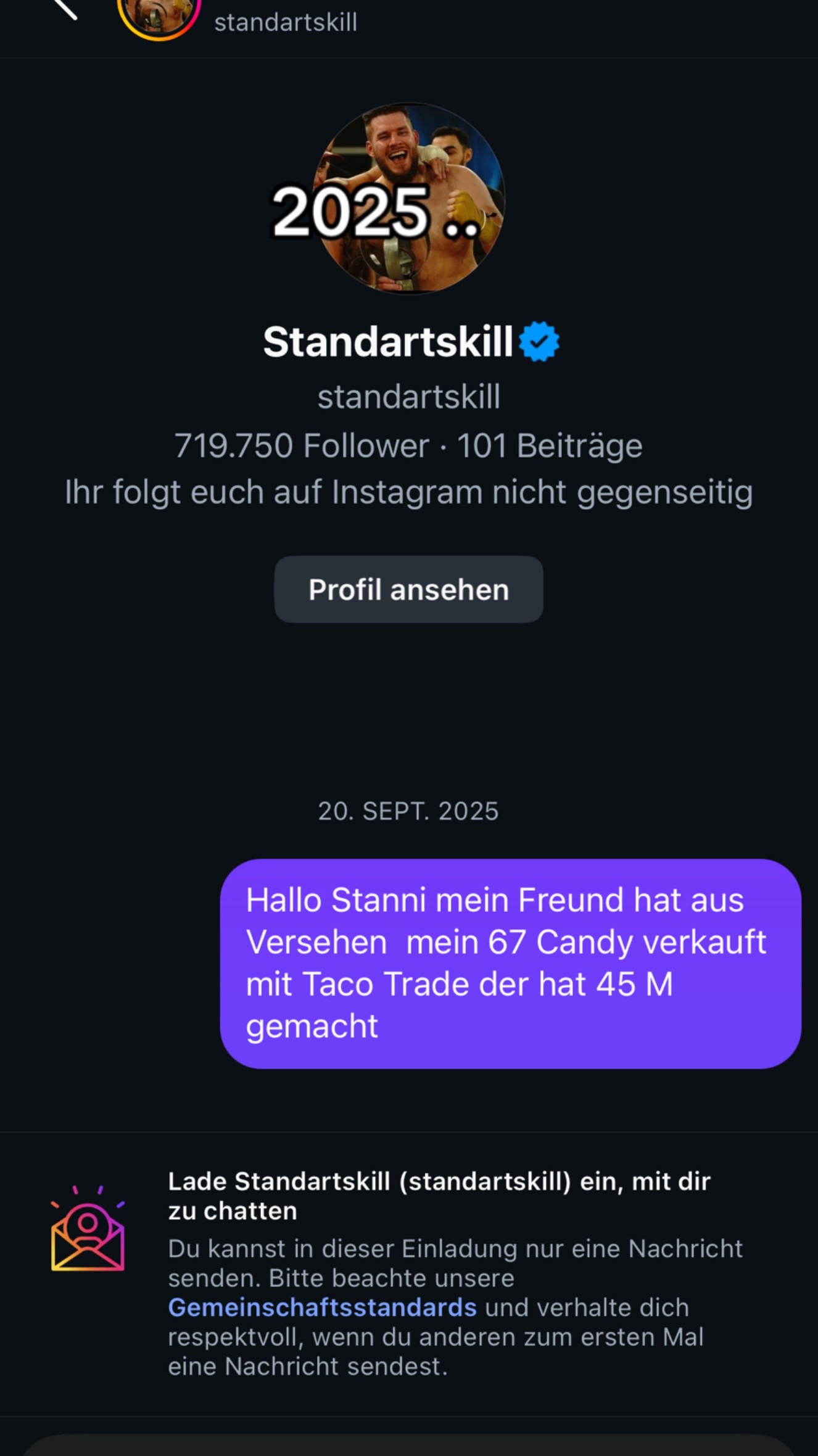This screenshot has width=818, height=1456.
Task: Tap the large Standartskill profile picture
Action: point(408,198)
